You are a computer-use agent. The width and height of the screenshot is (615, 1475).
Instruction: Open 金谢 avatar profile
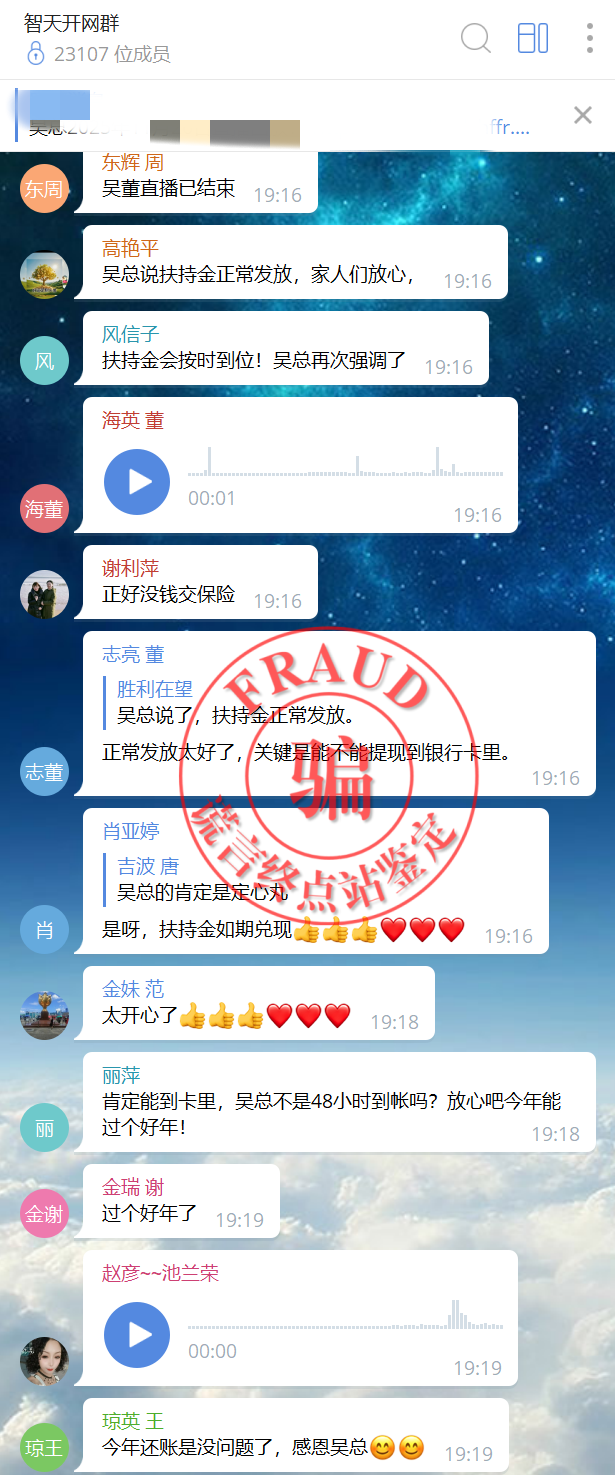(45, 1213)
